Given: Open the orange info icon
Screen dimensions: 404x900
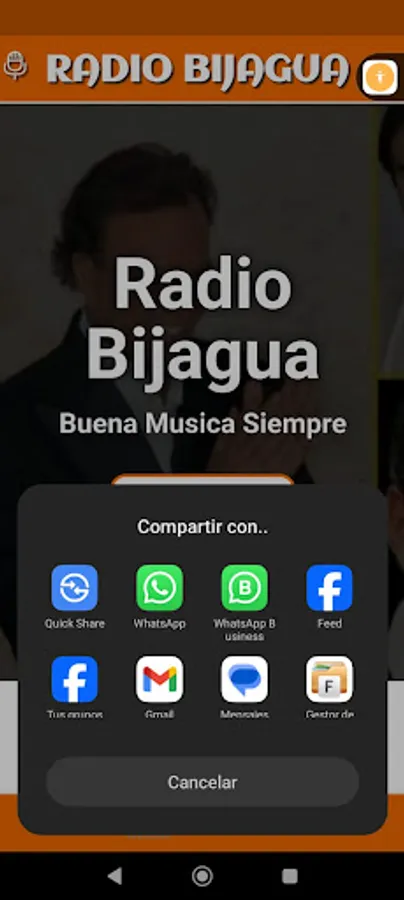Looking at the screenshot, I should click(379, 77).
